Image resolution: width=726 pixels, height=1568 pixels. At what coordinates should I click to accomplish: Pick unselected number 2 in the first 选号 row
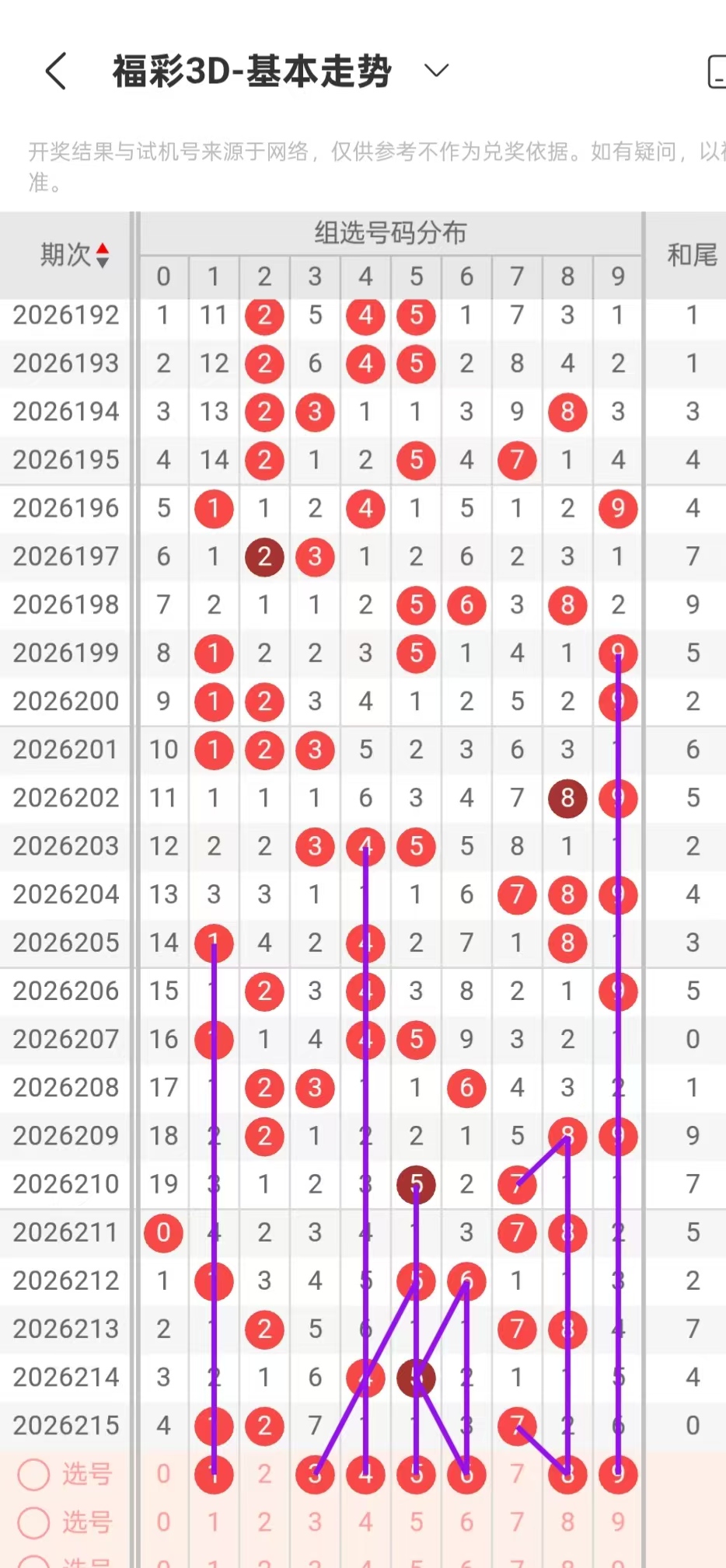point(264,1474)
